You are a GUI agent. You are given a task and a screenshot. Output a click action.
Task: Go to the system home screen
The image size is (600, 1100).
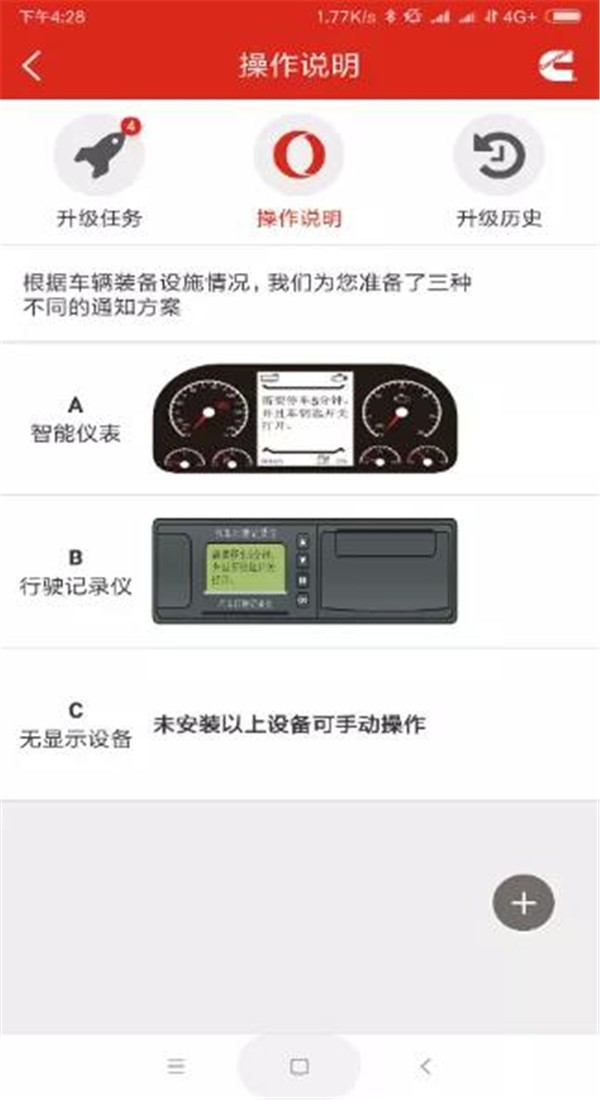[x=299, y=1067]
